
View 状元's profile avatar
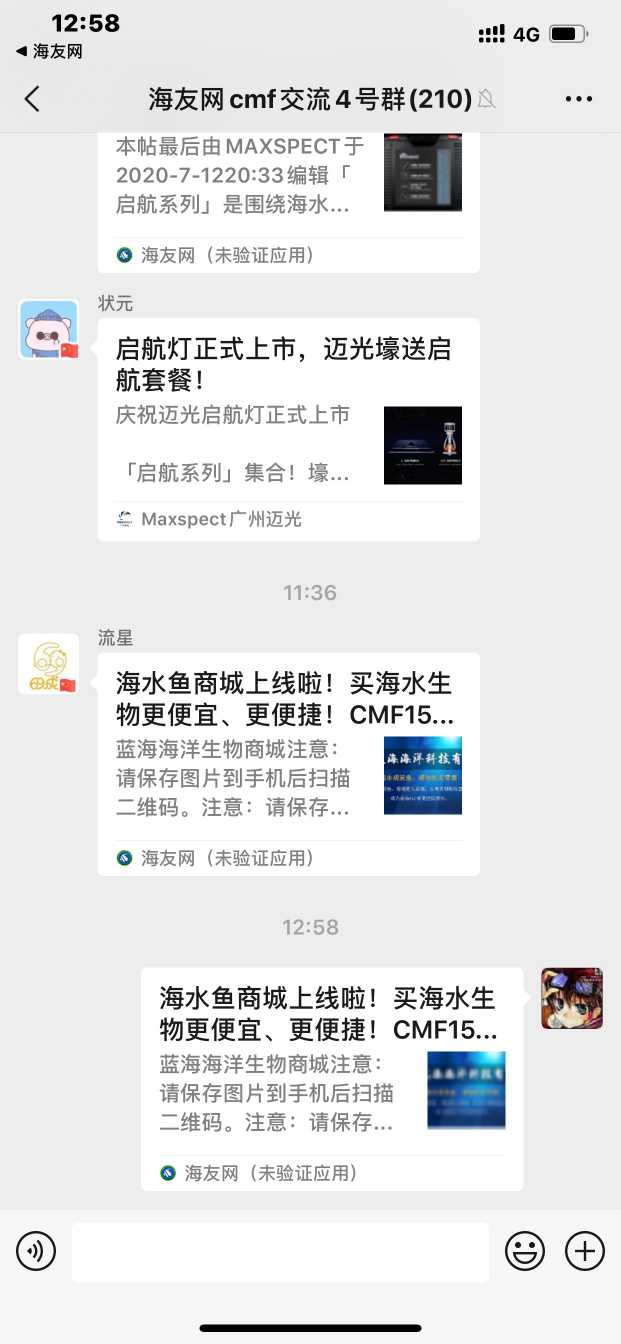[48, 329]
